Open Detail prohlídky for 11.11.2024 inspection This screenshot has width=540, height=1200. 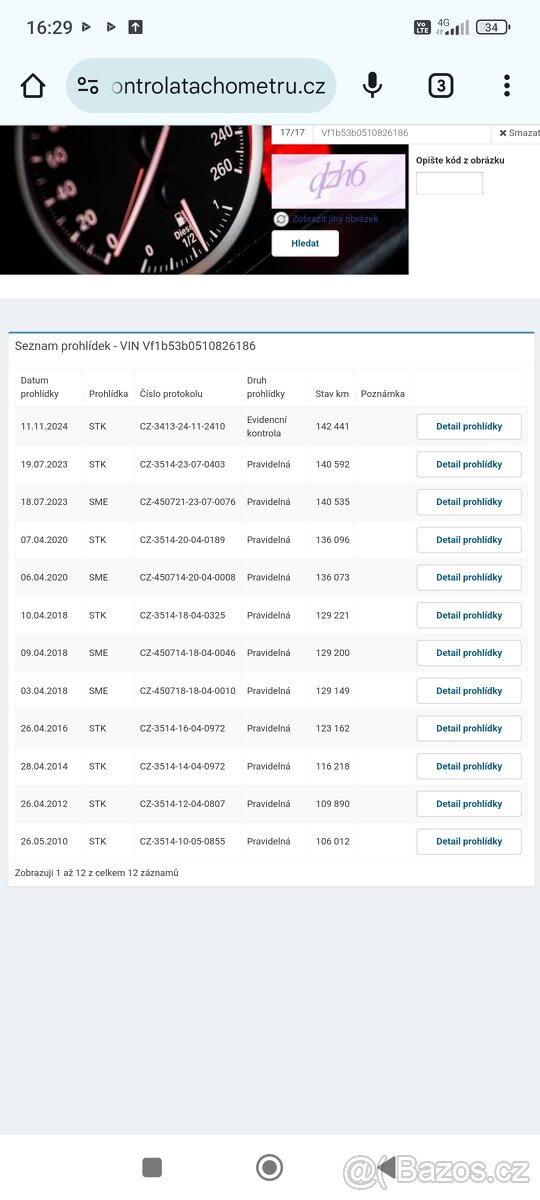[469, 426]
